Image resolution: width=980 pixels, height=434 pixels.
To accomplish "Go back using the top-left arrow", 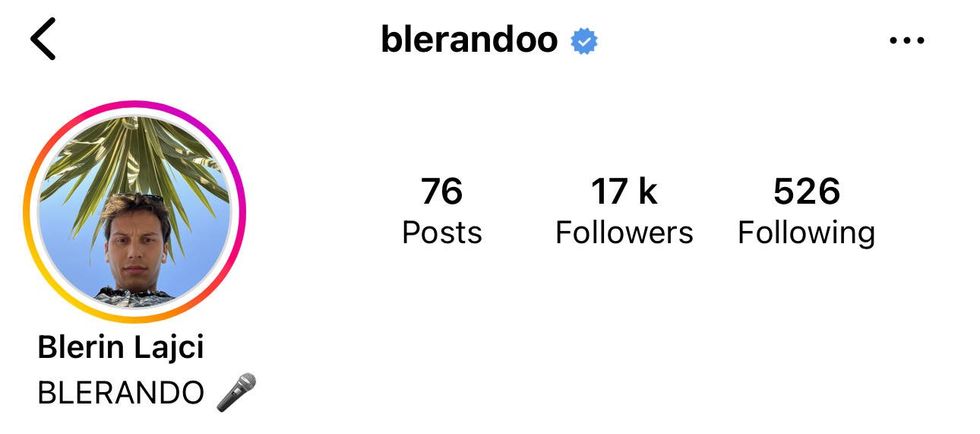I will click(44, 41).
